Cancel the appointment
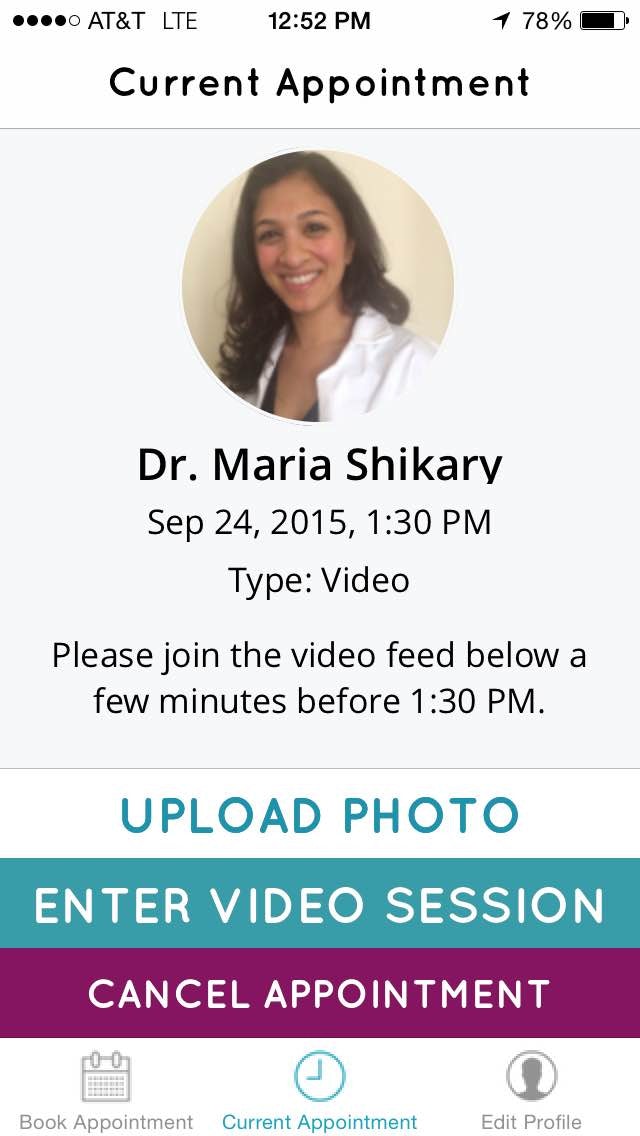 click(x=320, y=993)
